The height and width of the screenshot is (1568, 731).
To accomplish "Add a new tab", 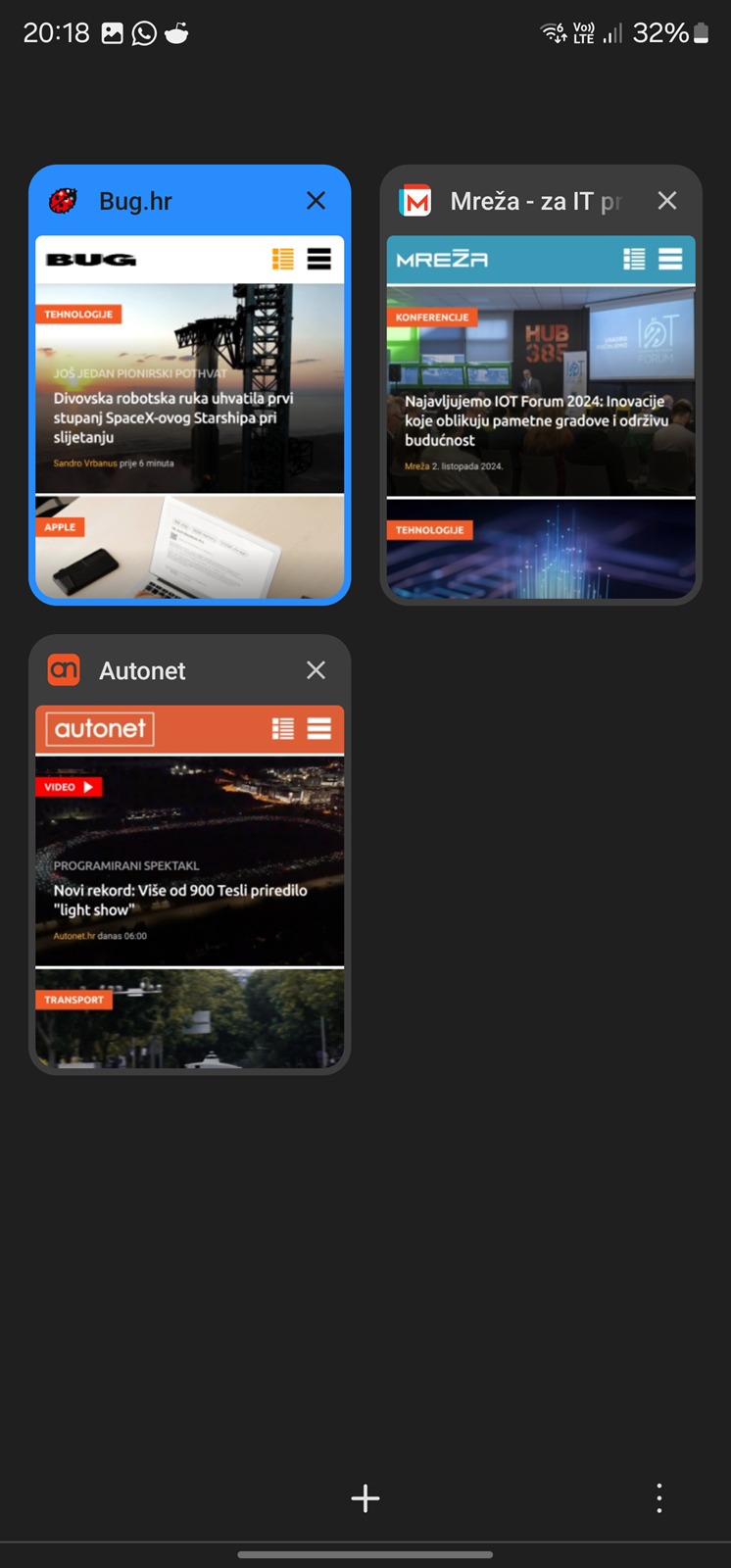I will (365, 1498).
